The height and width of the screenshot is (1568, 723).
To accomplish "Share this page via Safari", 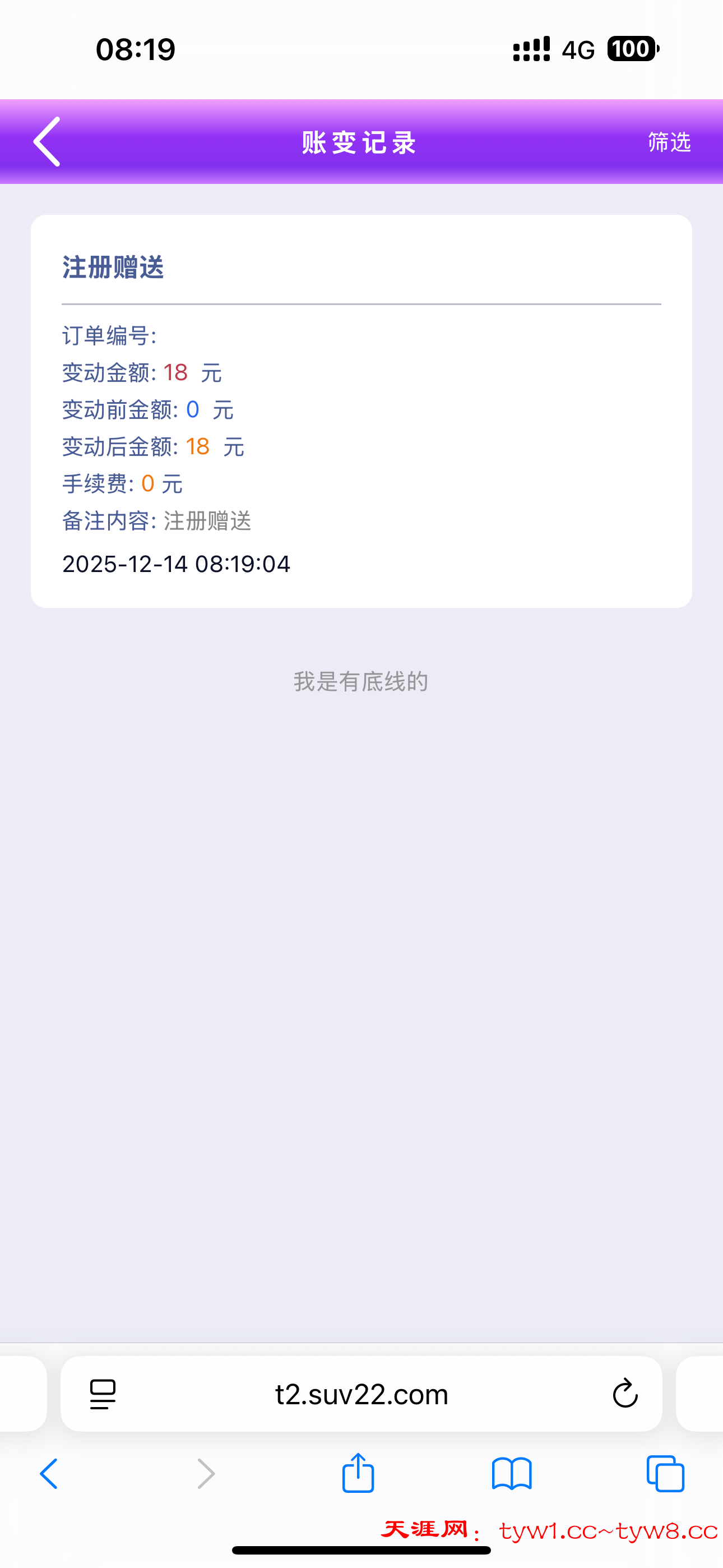I will coord(358,1474).
